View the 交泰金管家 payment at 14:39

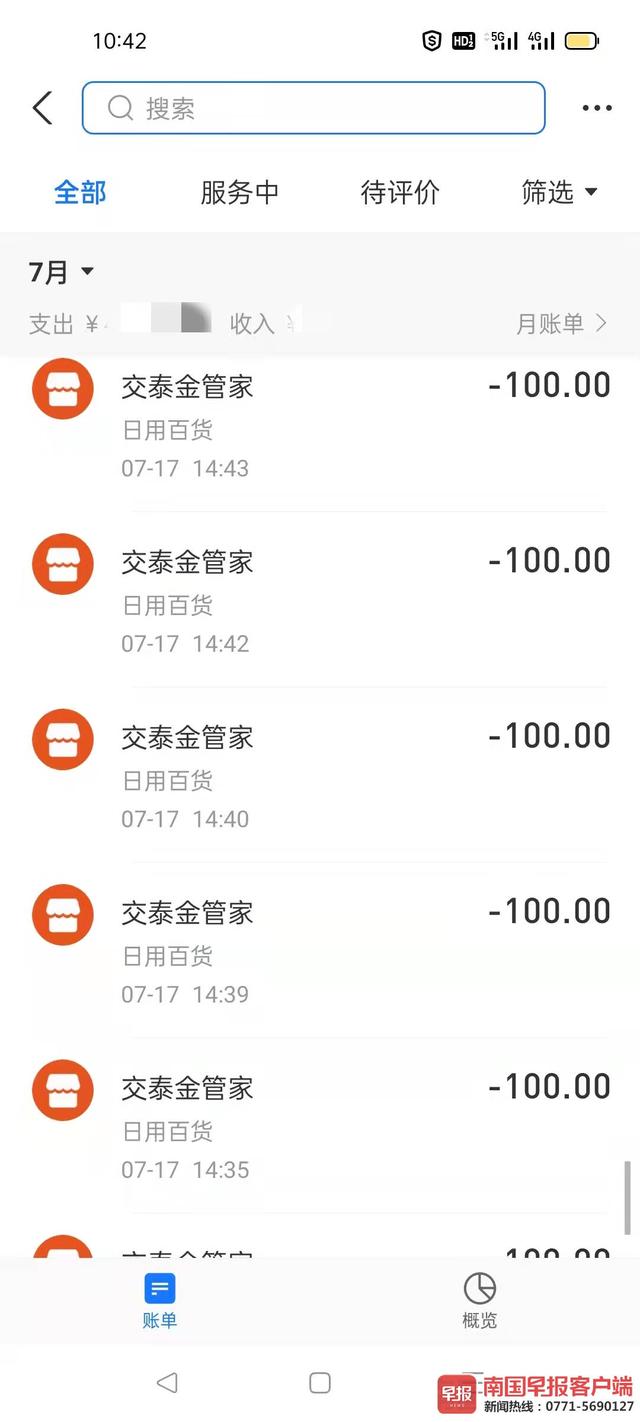tap(320, 950)
